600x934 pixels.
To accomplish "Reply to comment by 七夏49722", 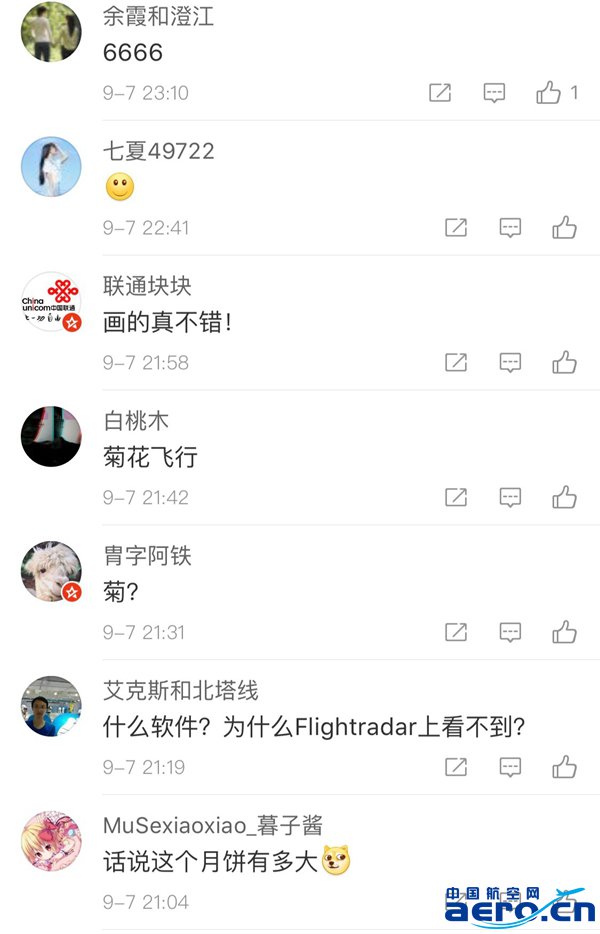I will point(510,228).
